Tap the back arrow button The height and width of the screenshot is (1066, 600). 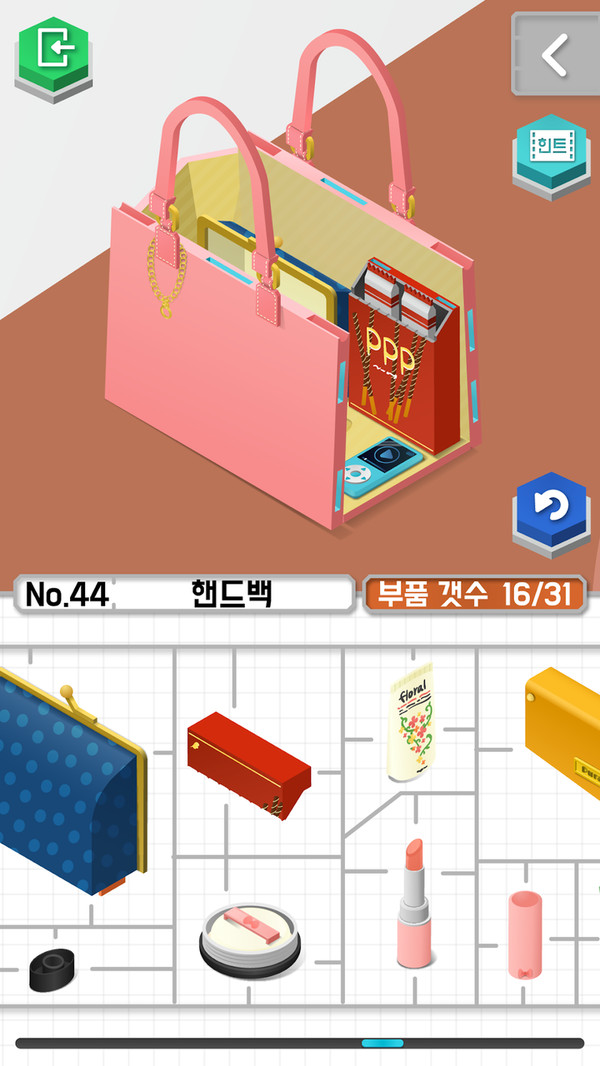[x=555, y=54]
